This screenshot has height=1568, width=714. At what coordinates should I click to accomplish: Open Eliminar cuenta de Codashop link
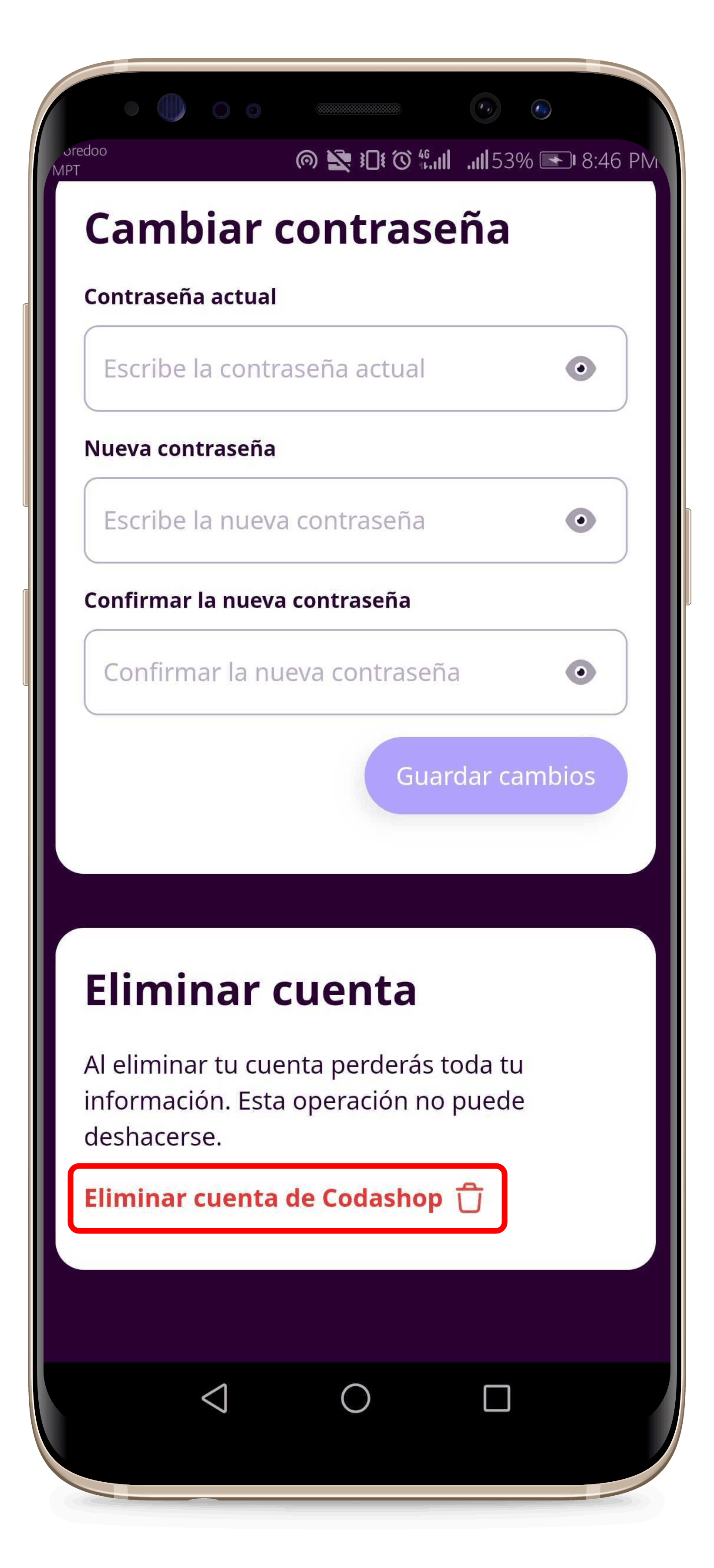coord(283,1198)
